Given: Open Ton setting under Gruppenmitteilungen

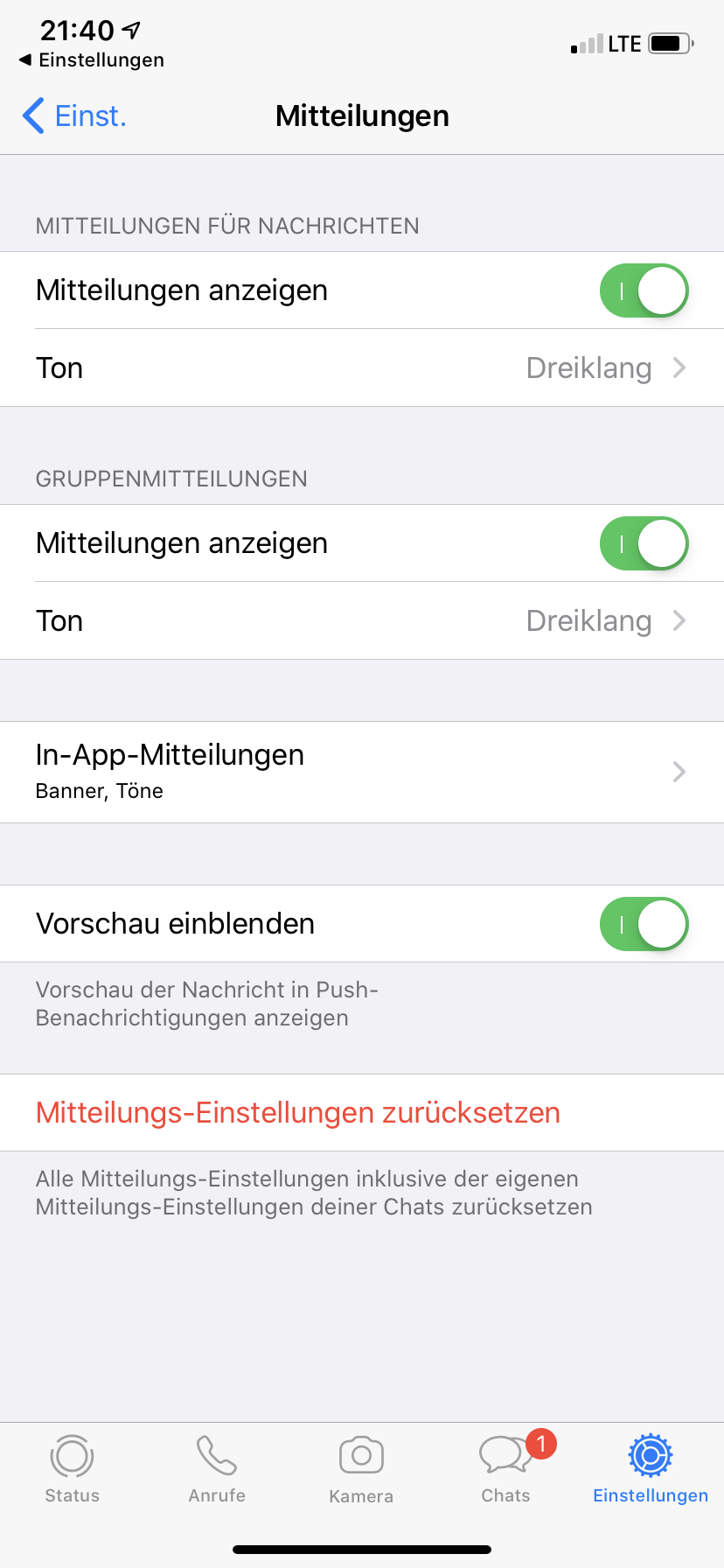Looking at the screenshot, I should pos(362,621).
